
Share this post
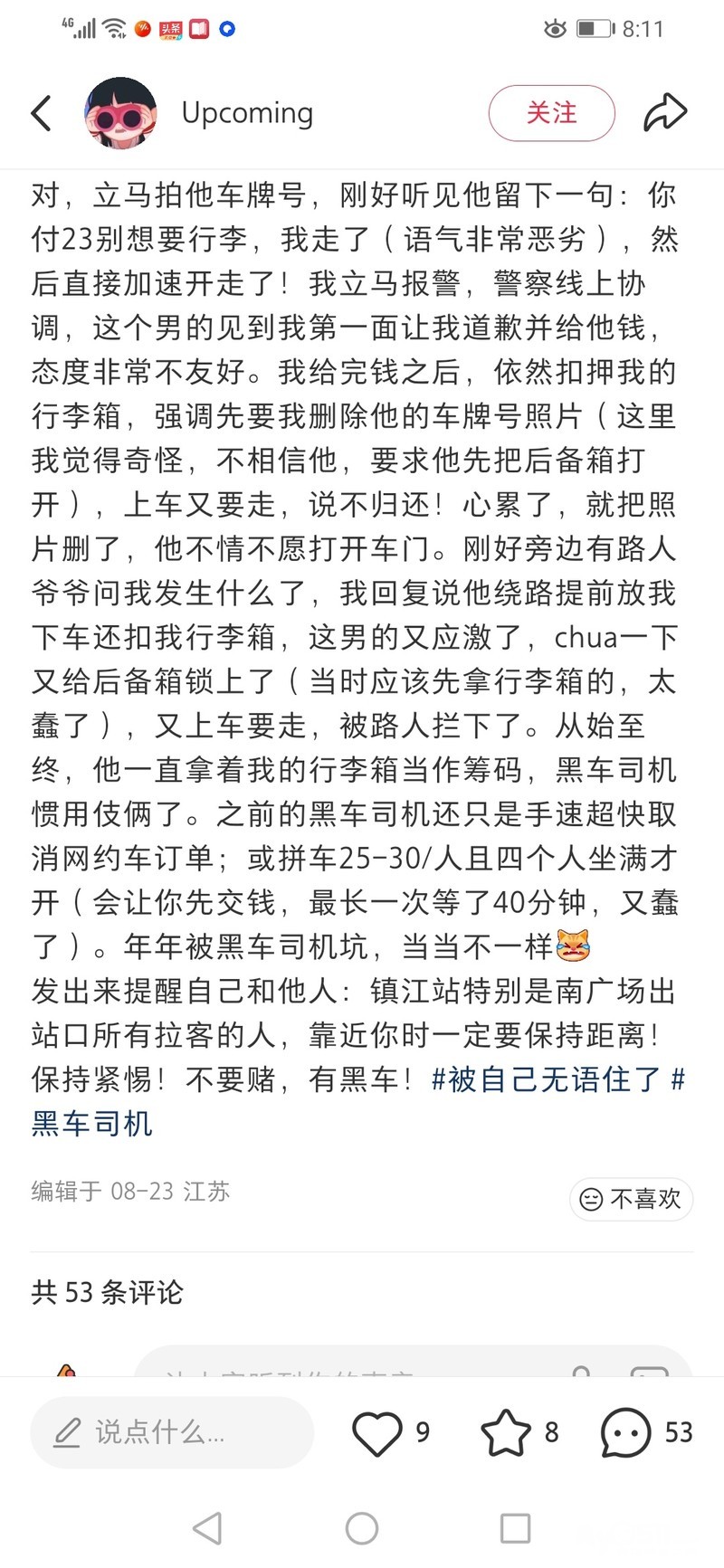pos(665,113)
